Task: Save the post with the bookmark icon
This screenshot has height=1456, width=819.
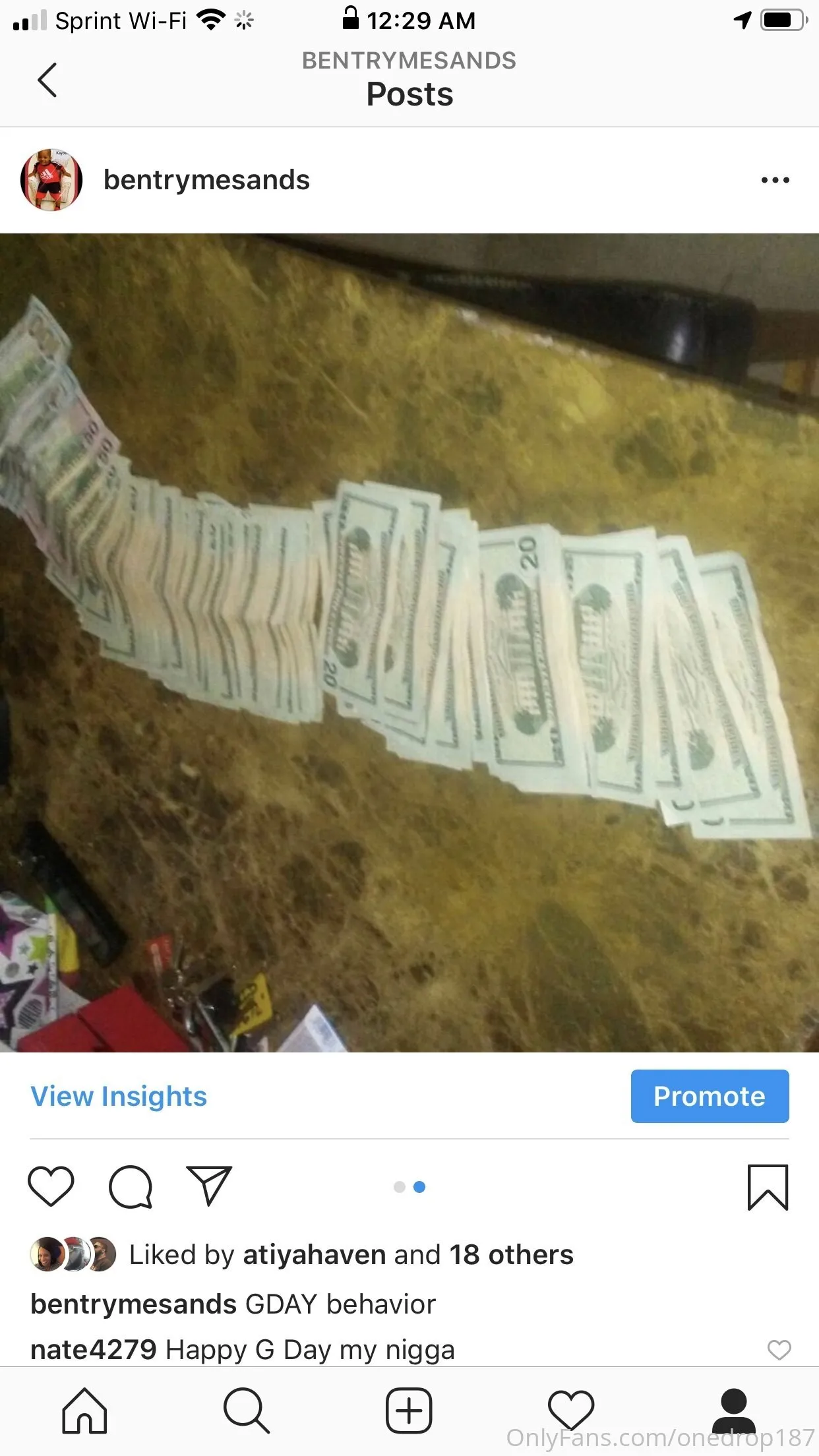Action: pyautogui.click(x=768, y=1187)
